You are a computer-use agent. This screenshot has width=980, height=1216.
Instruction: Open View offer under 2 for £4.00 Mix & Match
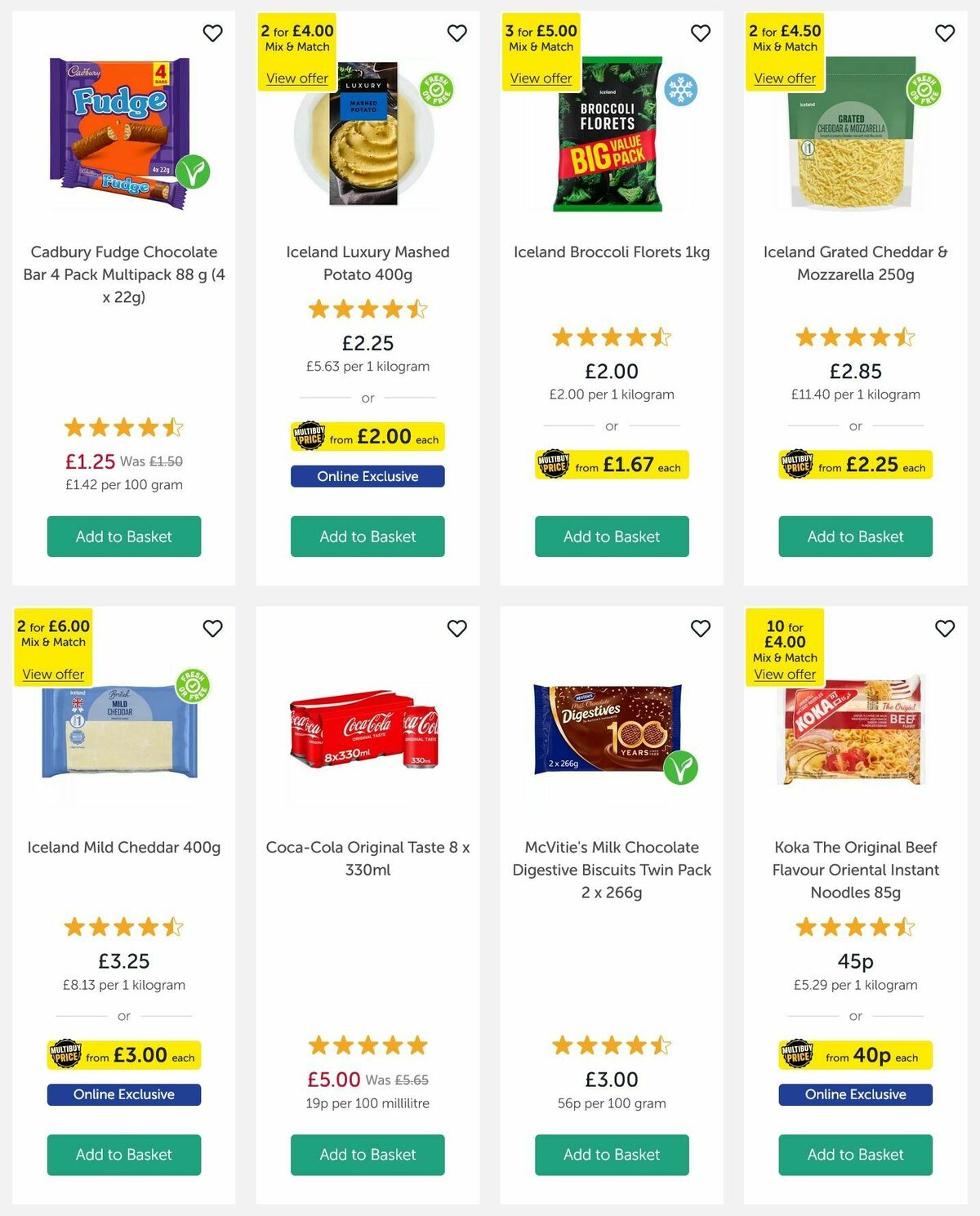(296, 78)
